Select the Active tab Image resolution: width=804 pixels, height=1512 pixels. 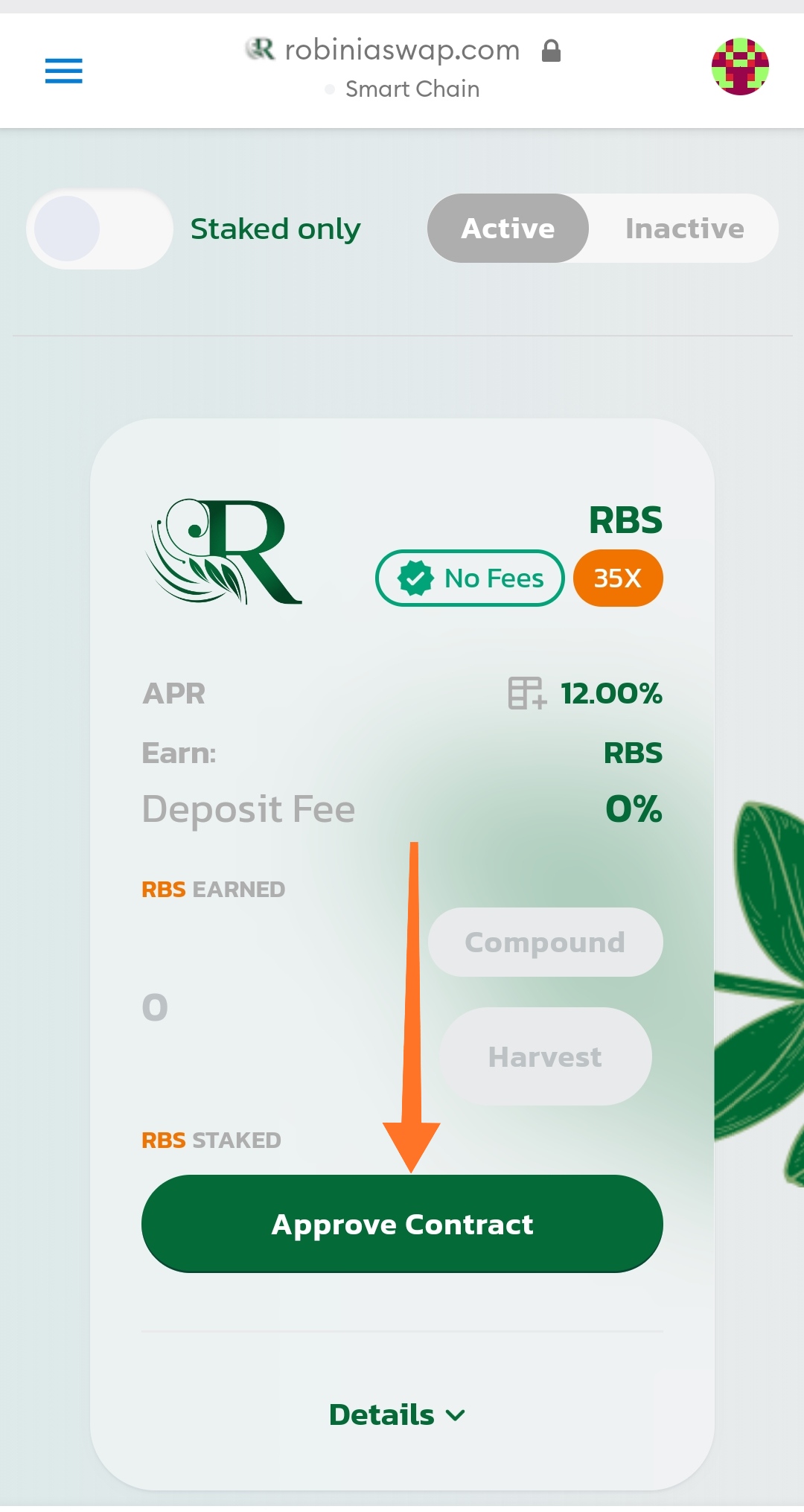(x=508, y=229)
